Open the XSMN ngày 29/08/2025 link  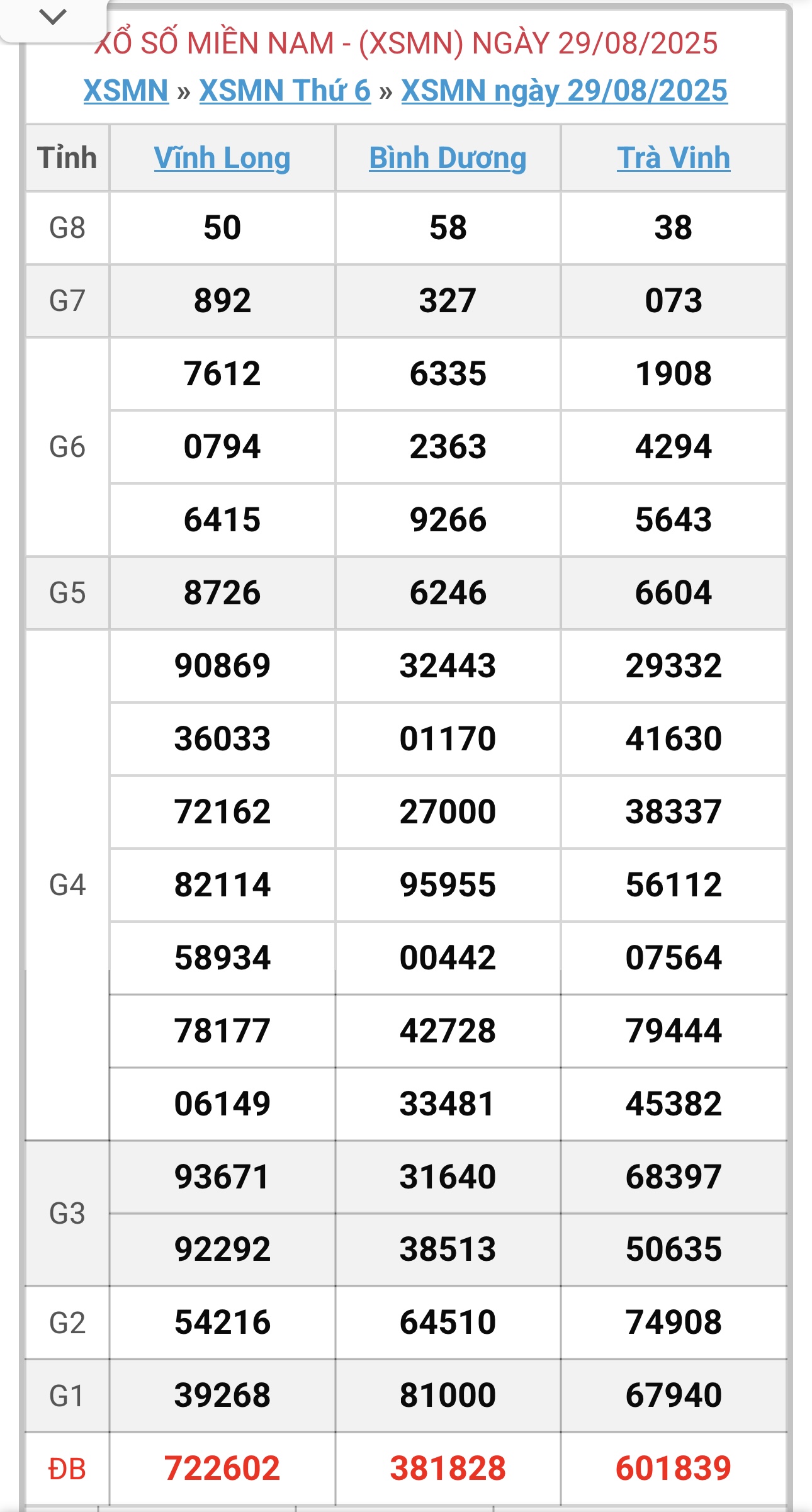point(564,91)
